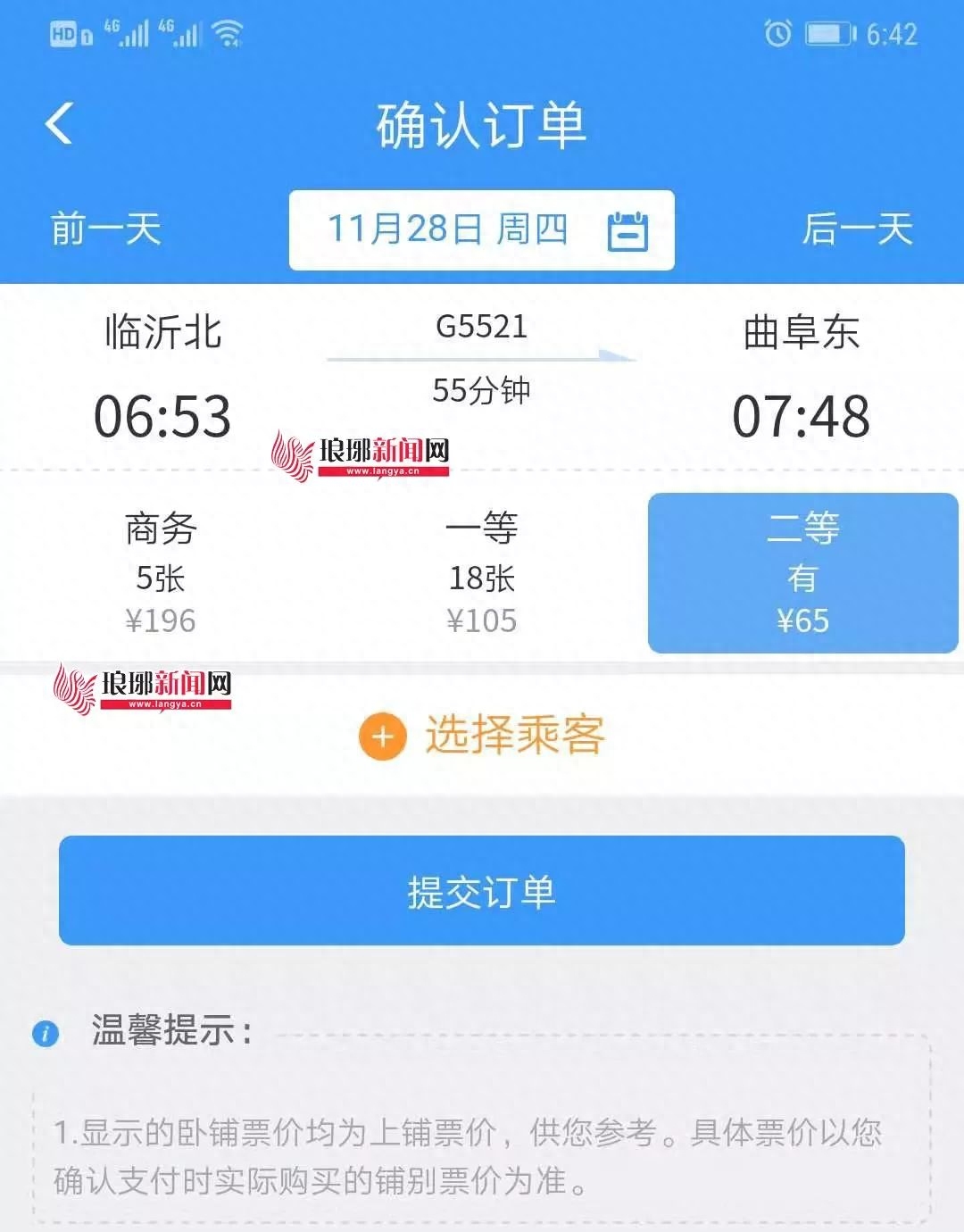The image size is (964, 1232).
Task: Click the train number G5521
Action: click(x=482, y=329)
